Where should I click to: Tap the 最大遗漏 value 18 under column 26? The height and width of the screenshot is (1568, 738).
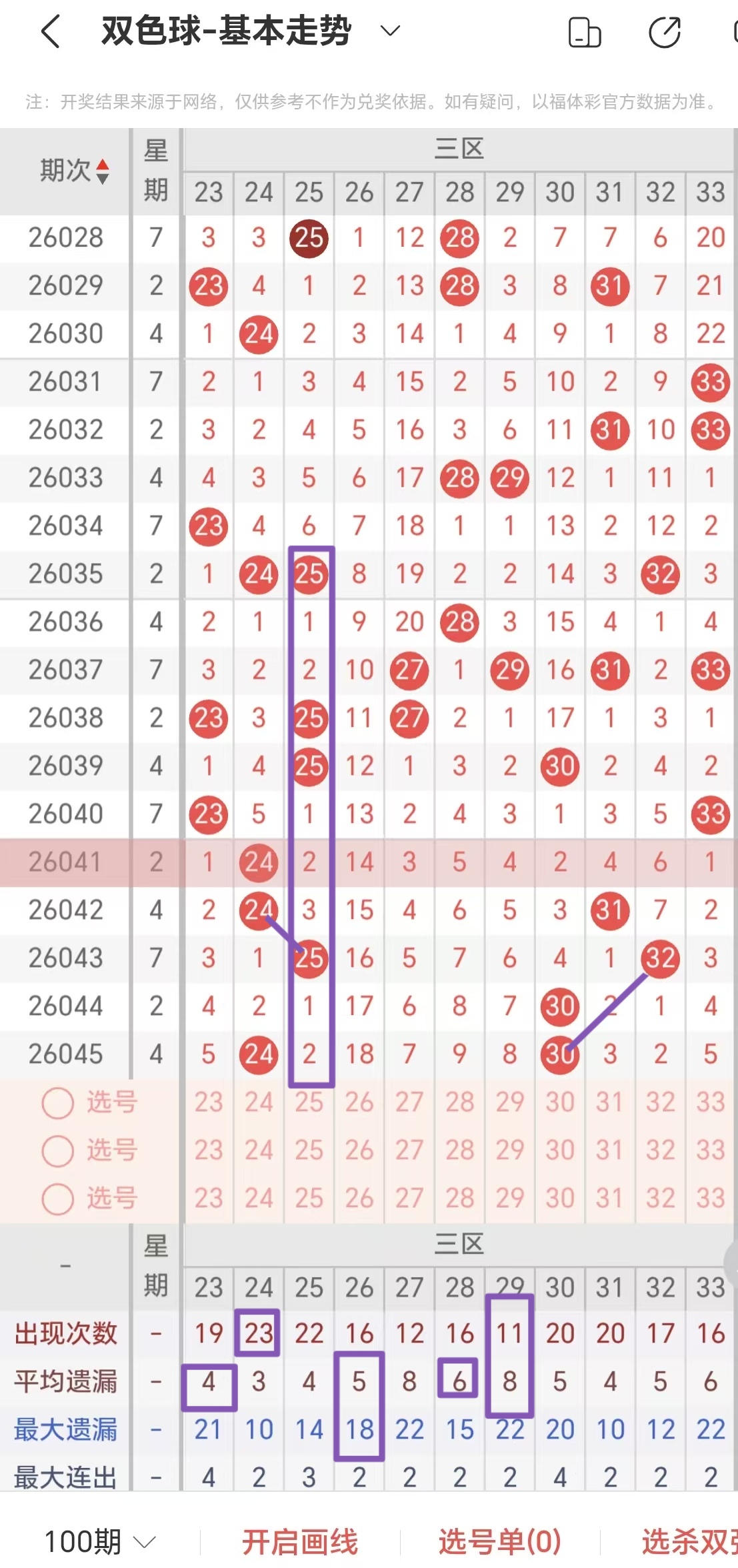coord(358,1429)
